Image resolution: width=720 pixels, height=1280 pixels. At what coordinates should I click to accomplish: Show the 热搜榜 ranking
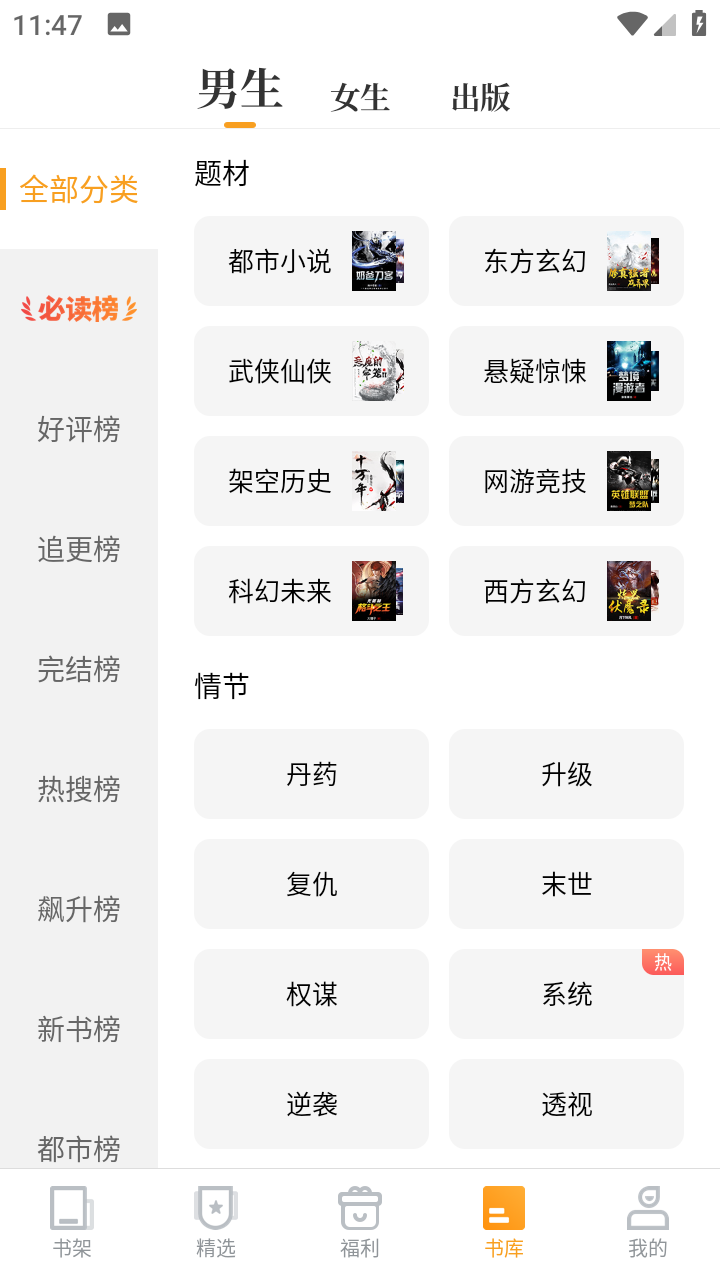click(x=79, y=789)
